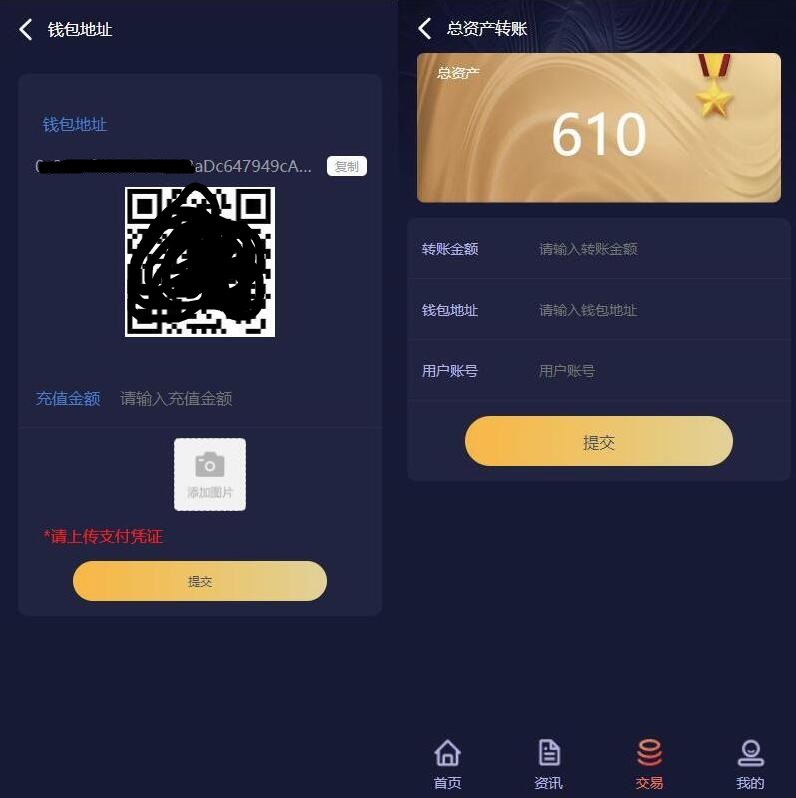Tap the 用户账号 input field

[650, 371]
